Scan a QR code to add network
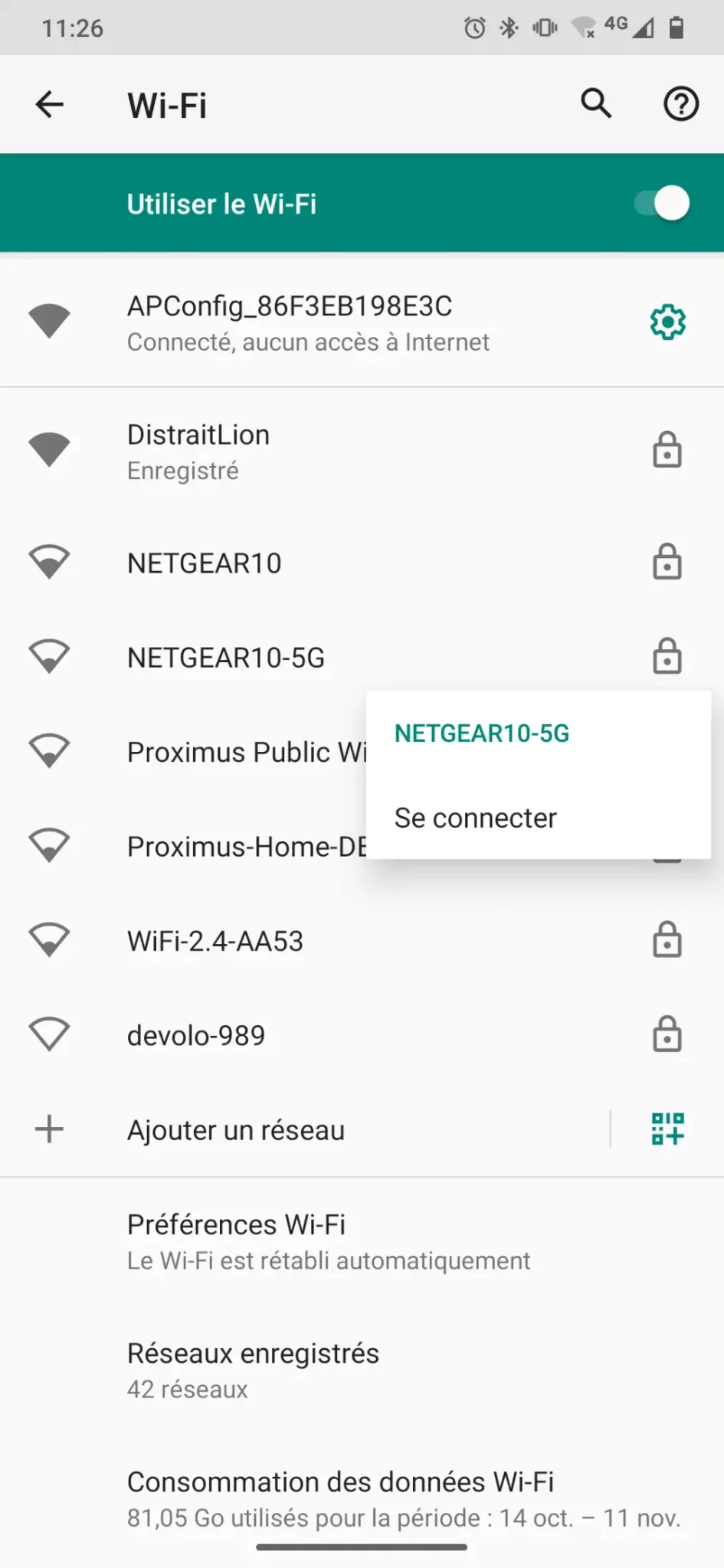 (667, 1129)
